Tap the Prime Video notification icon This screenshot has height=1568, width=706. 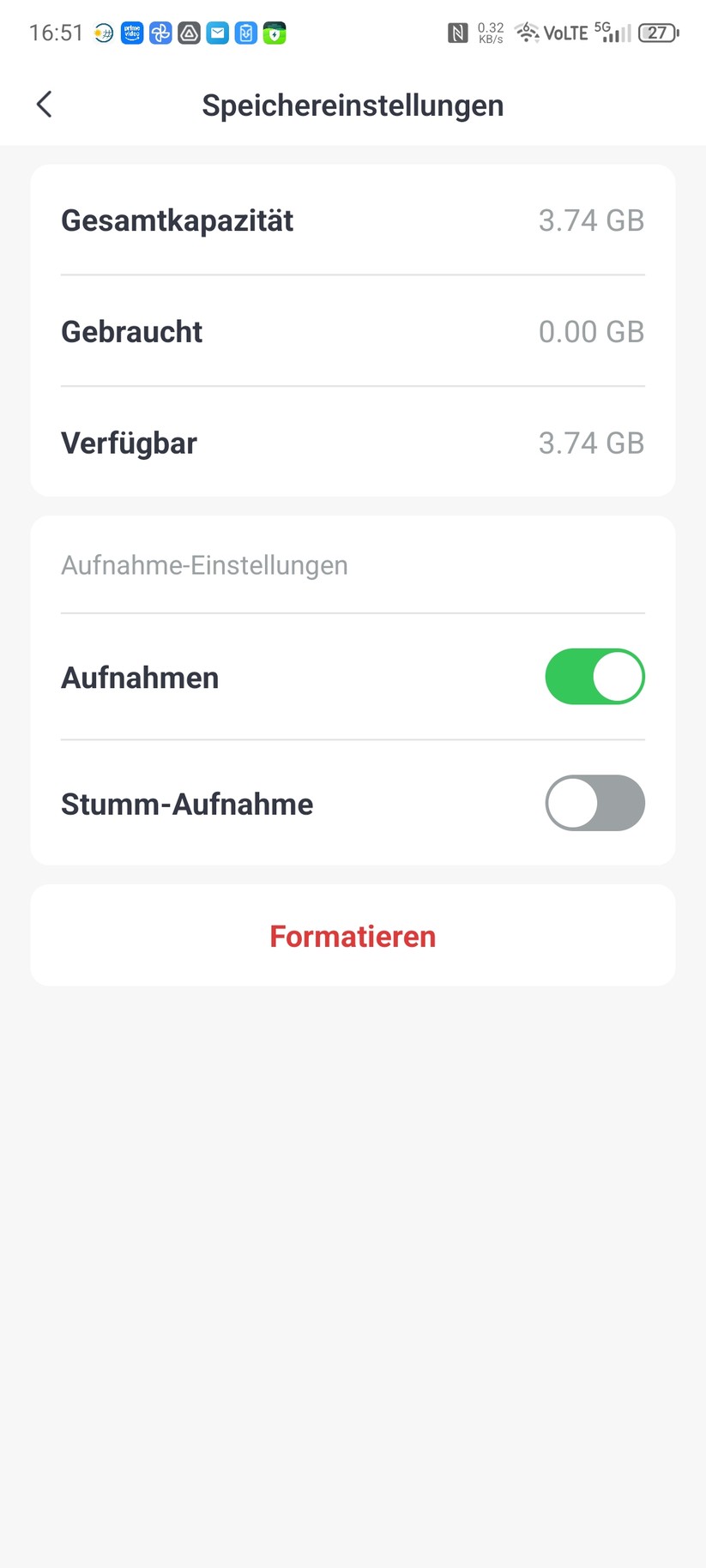pos(131,33)
